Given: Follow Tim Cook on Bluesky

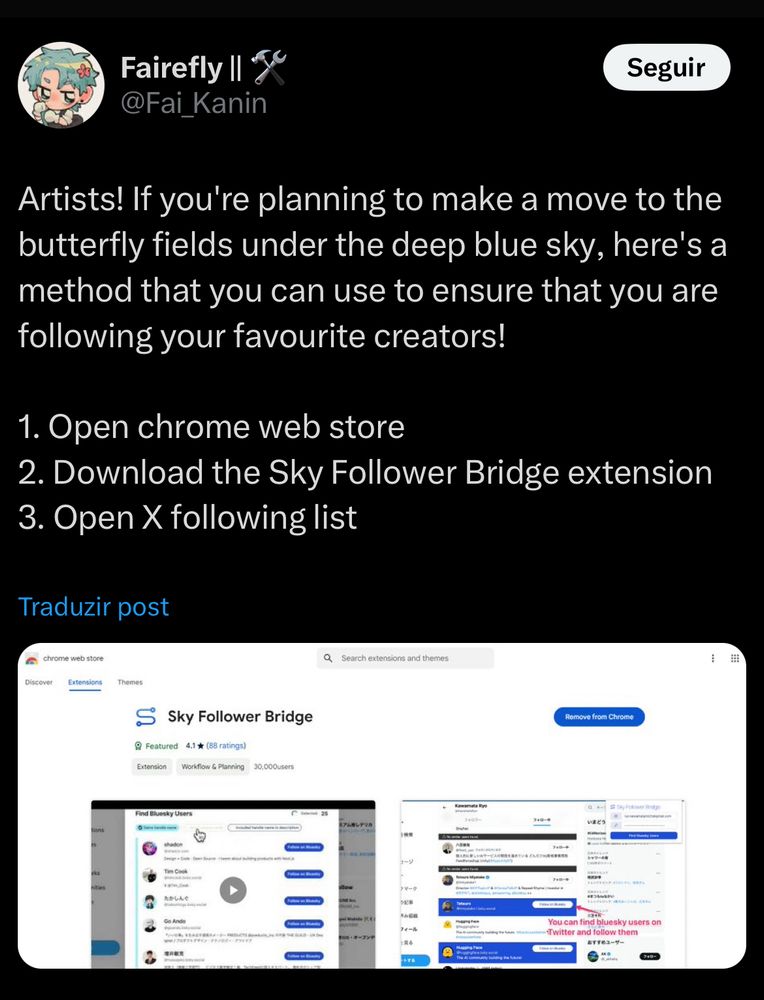Looking at the screenshot, I should coord(304,873).
